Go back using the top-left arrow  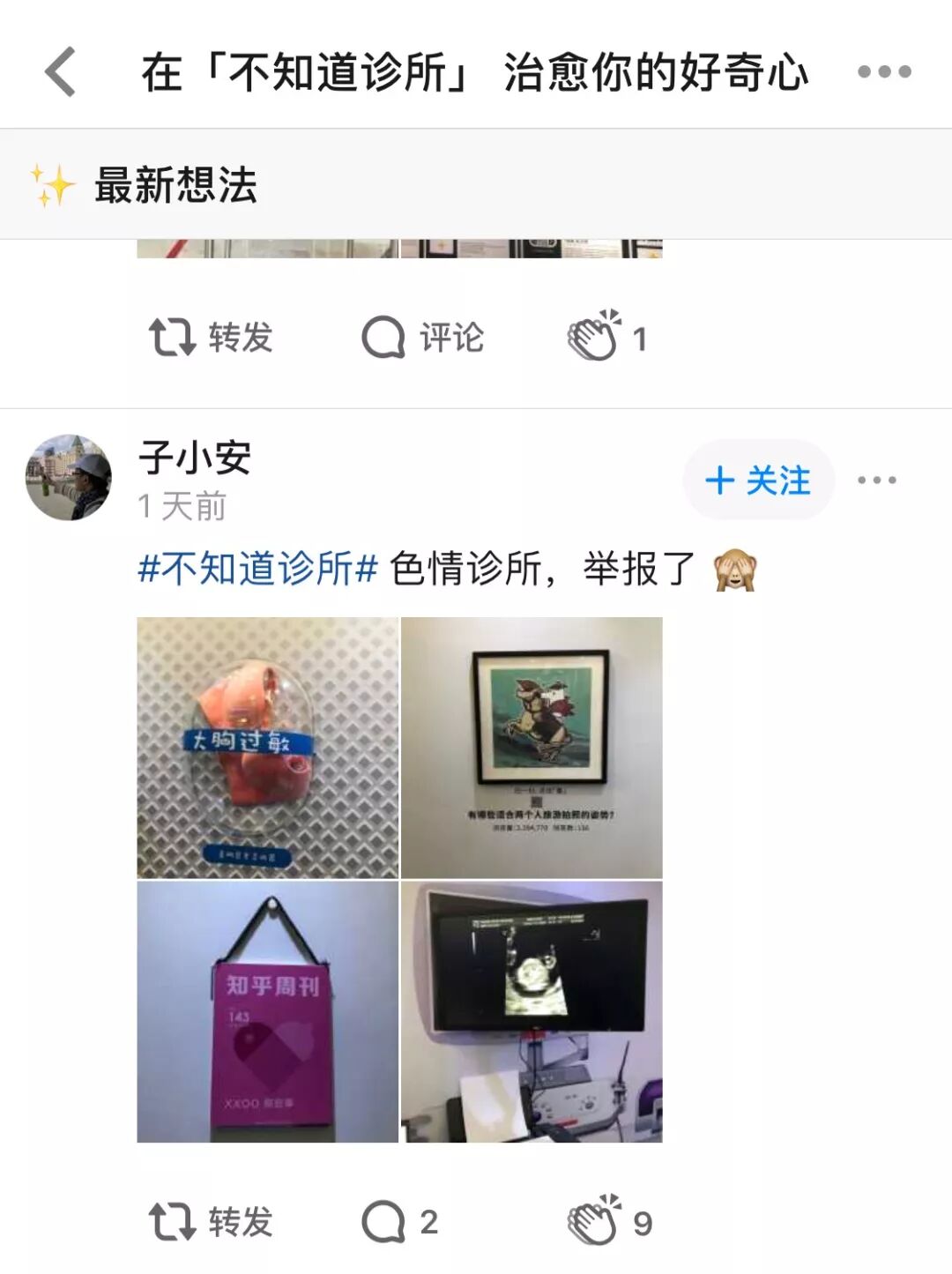pyautogui.click(x=61, y=71)
